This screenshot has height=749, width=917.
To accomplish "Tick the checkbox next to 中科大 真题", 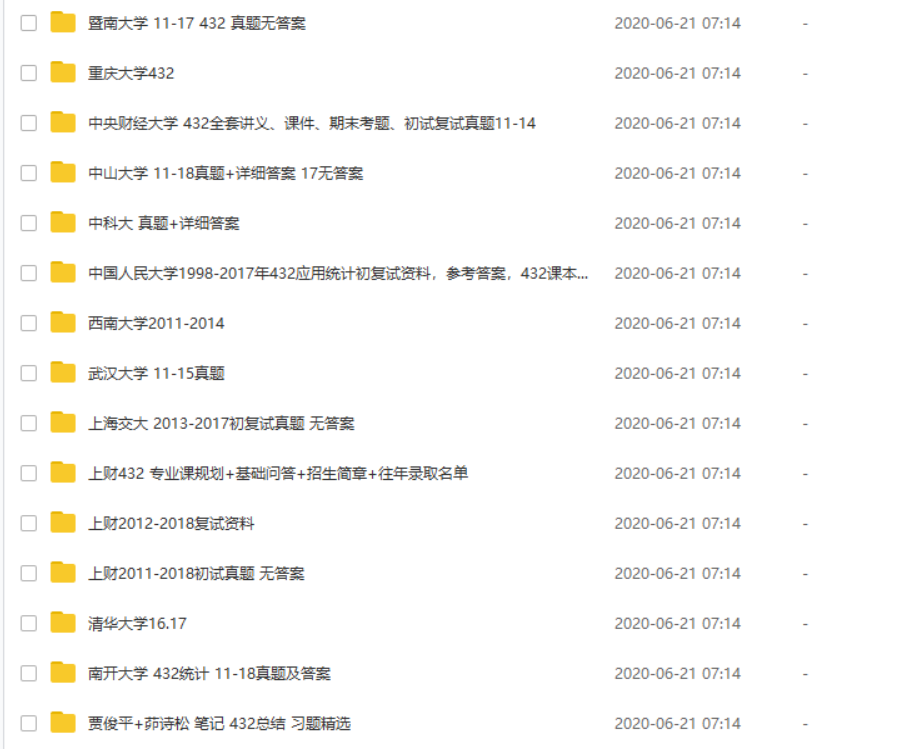I will point(29,223).
